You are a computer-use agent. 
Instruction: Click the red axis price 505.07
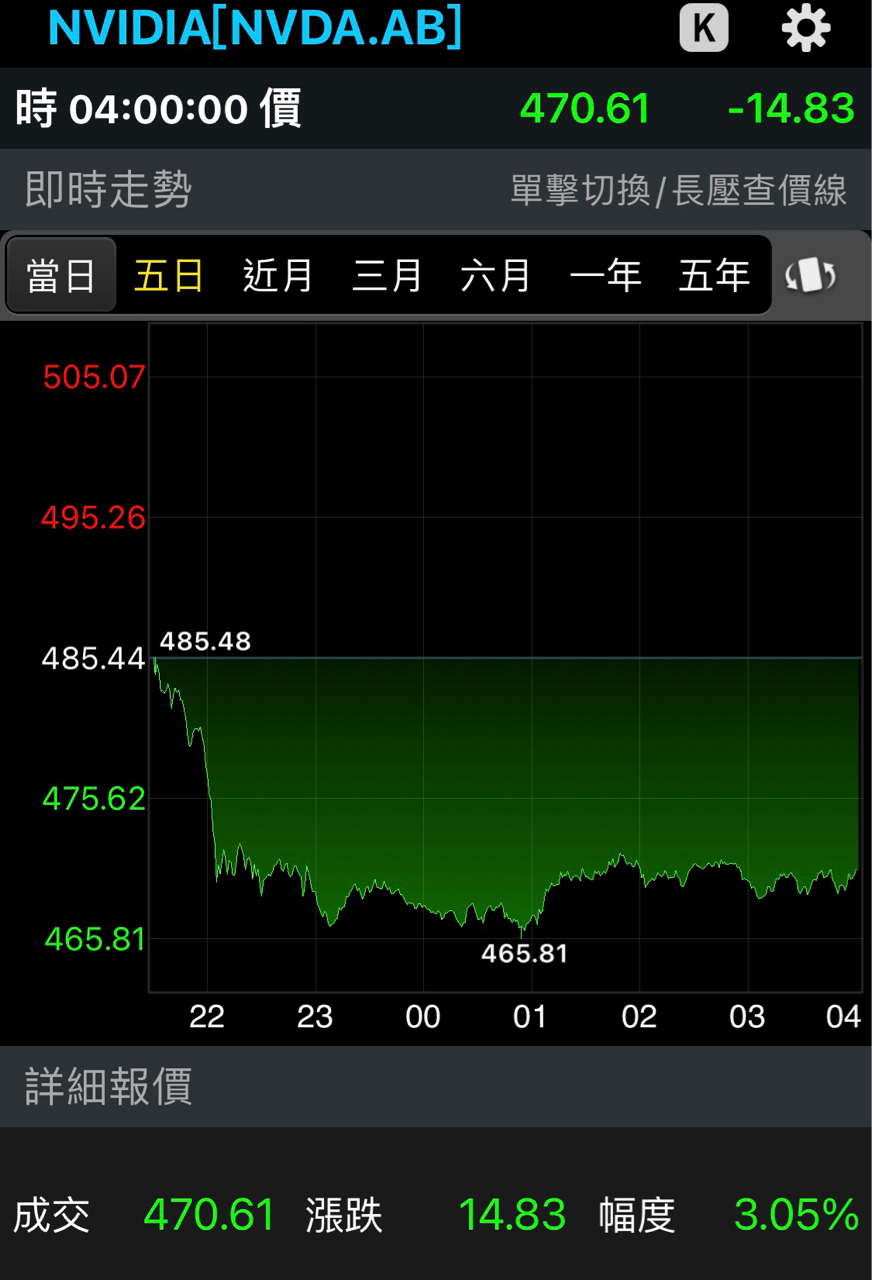coord(93,377)
